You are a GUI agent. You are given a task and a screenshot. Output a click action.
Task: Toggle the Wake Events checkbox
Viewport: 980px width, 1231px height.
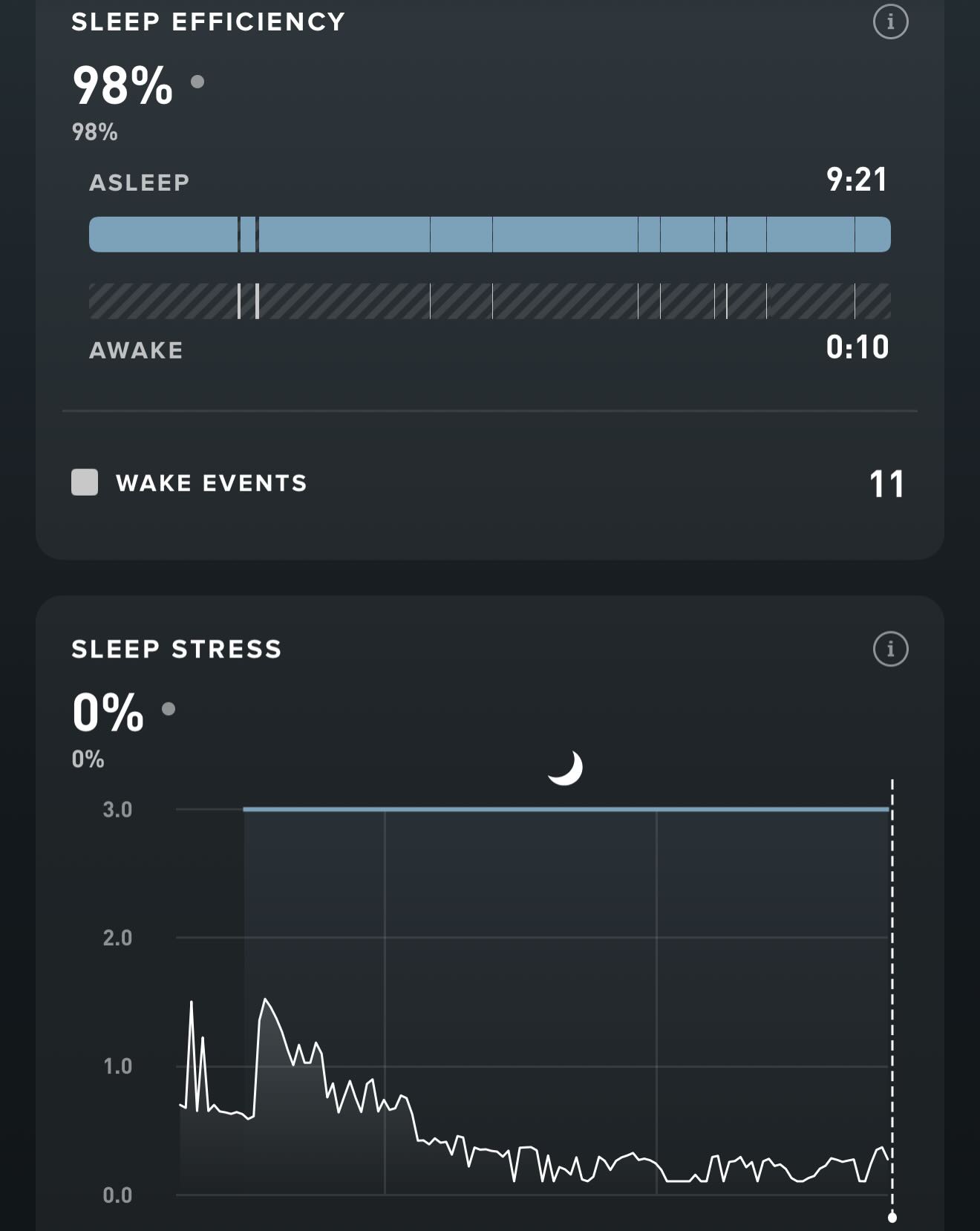85,482
